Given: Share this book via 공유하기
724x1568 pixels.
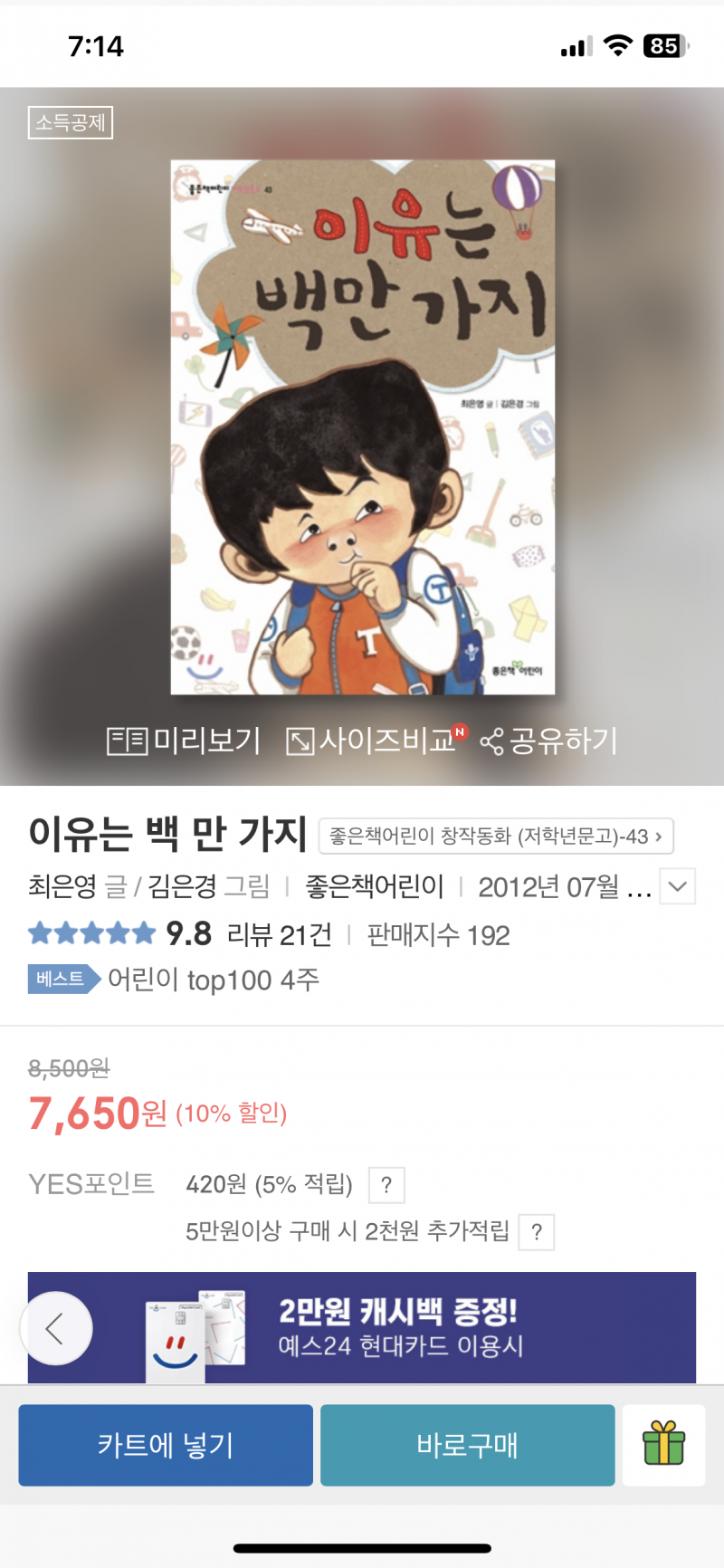Looking at the screenshot, I should 549,741.
